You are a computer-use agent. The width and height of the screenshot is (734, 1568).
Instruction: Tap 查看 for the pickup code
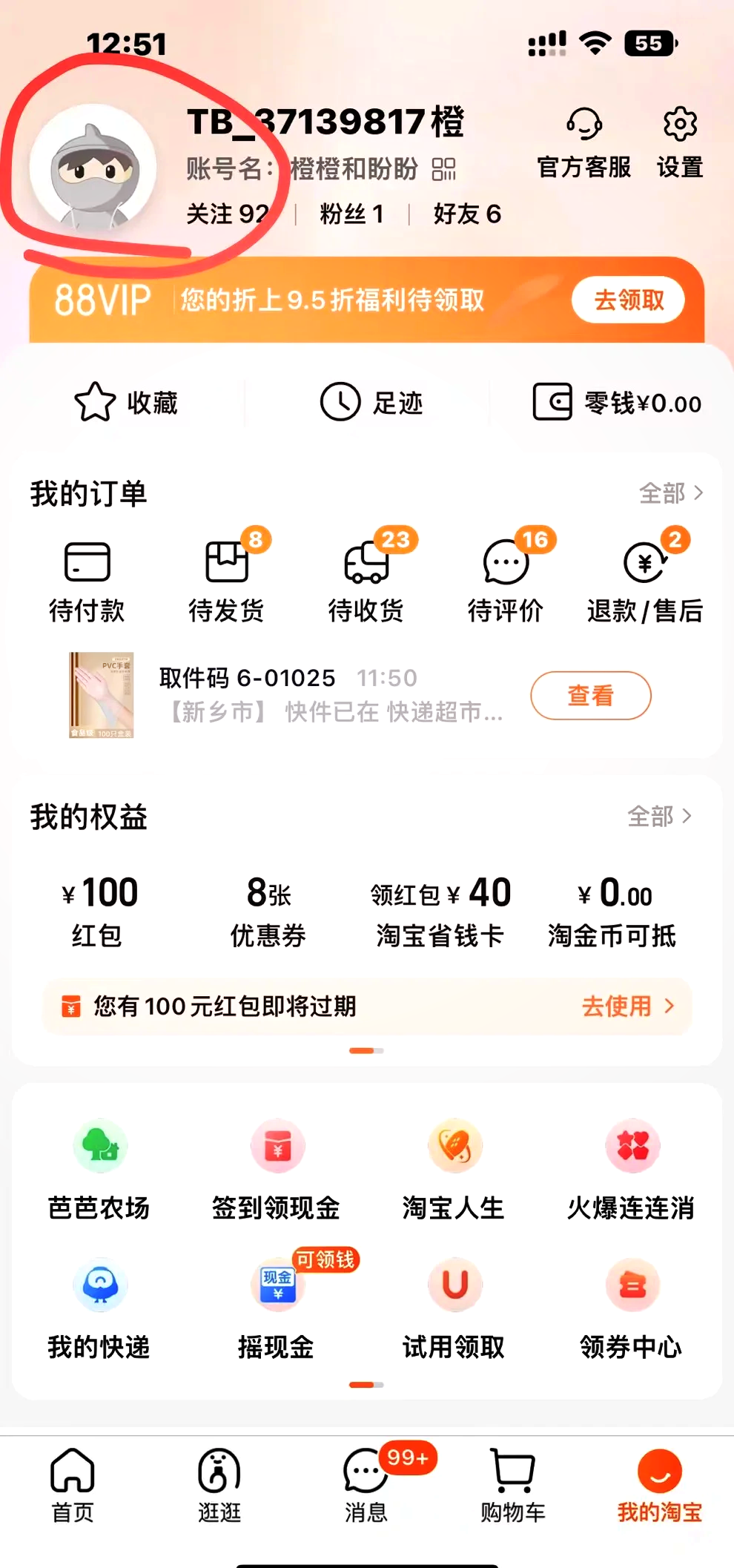pyautogui.click(x=591, y=696)
